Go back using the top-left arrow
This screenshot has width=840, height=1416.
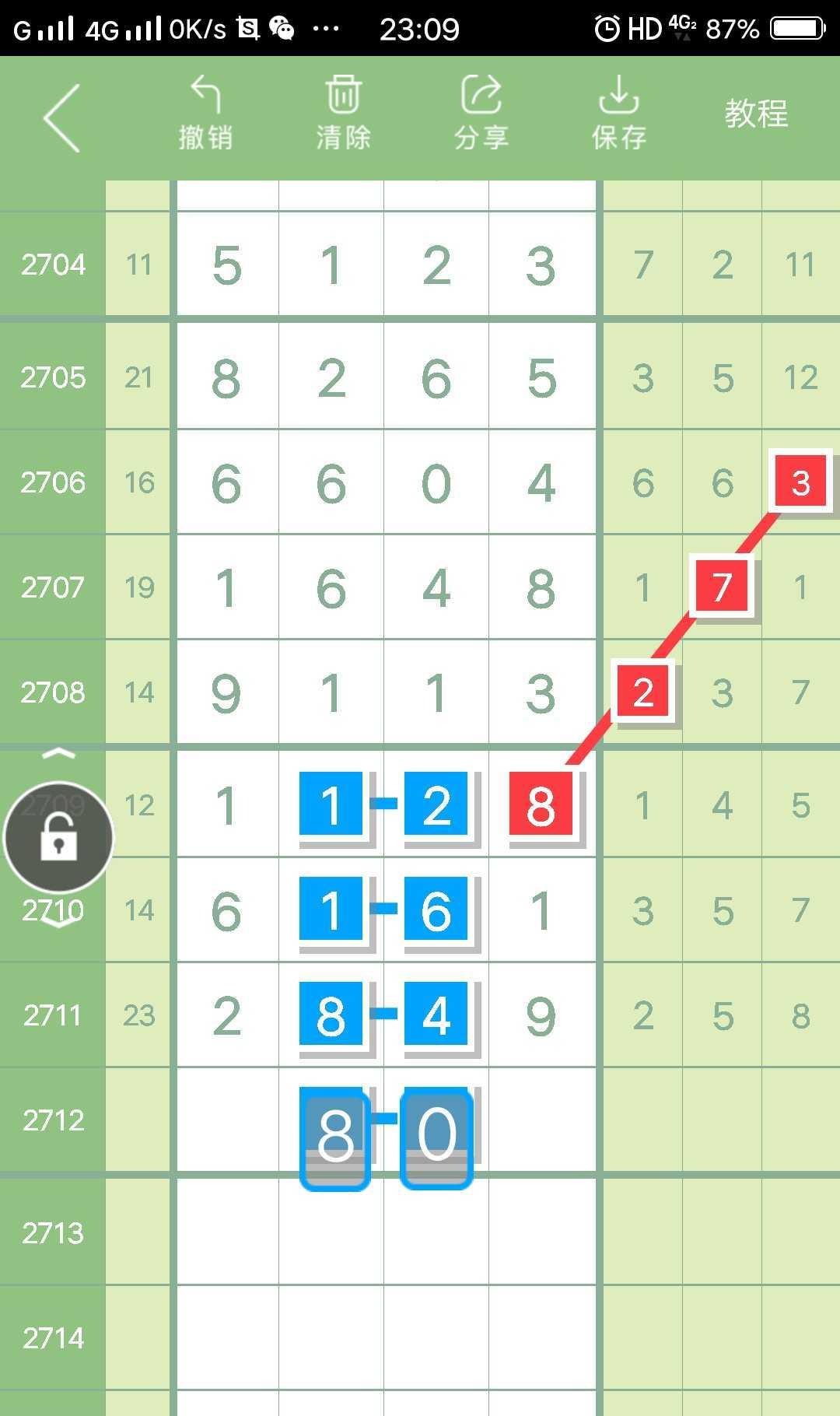tap(61, 118)
